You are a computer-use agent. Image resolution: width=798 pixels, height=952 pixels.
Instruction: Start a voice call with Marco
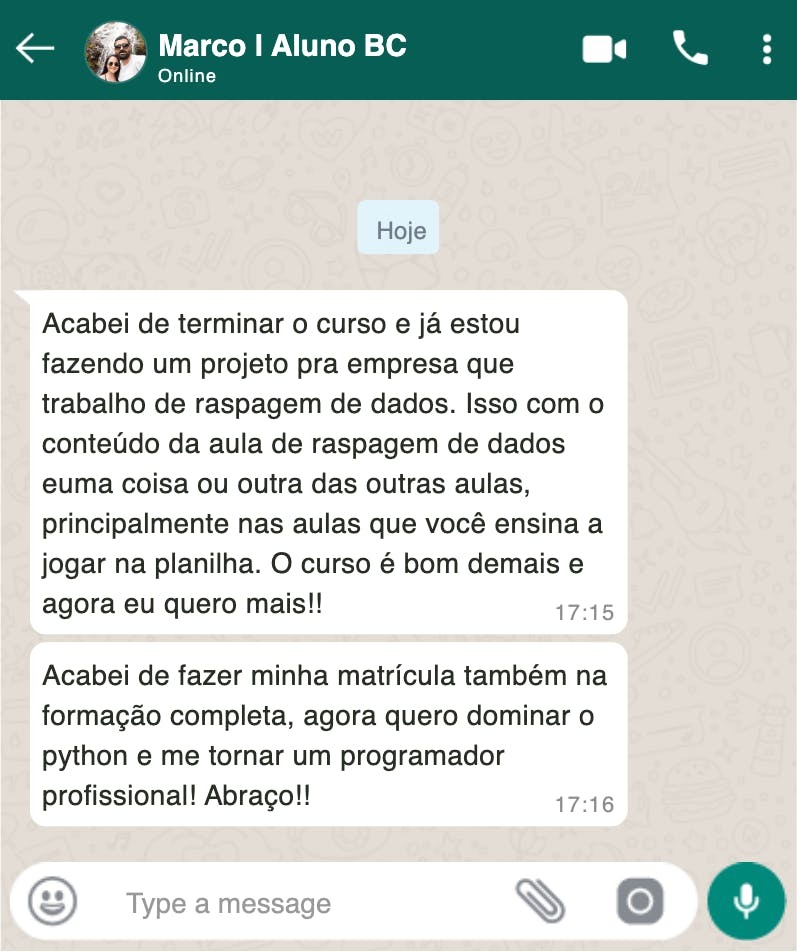click(x=690, y=47)
